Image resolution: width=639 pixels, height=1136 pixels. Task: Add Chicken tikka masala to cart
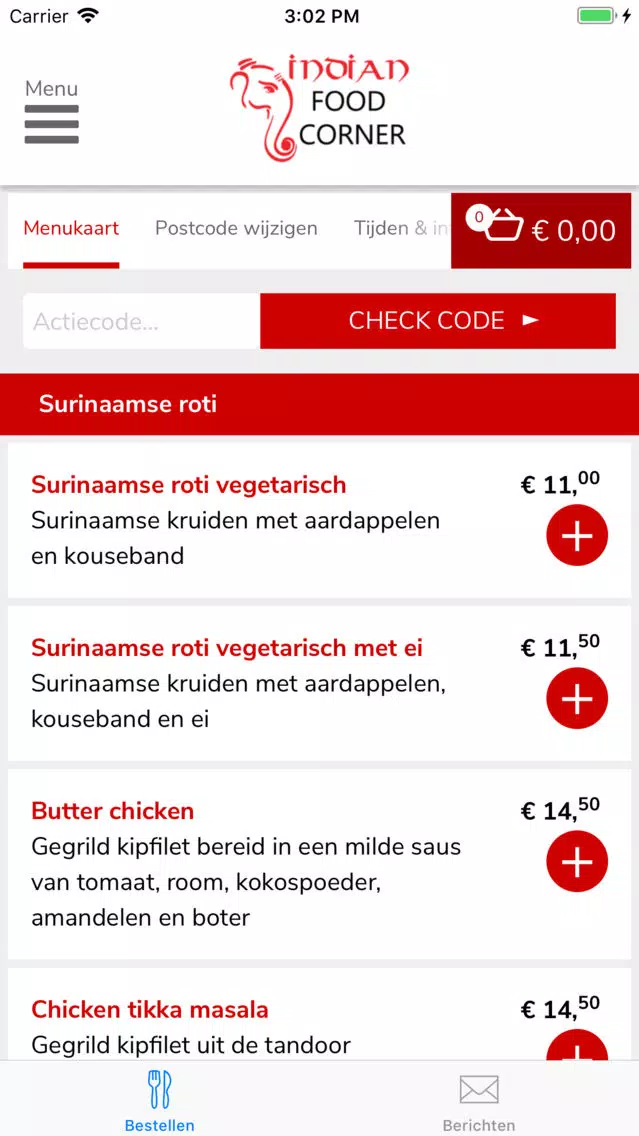point(577,1045)
